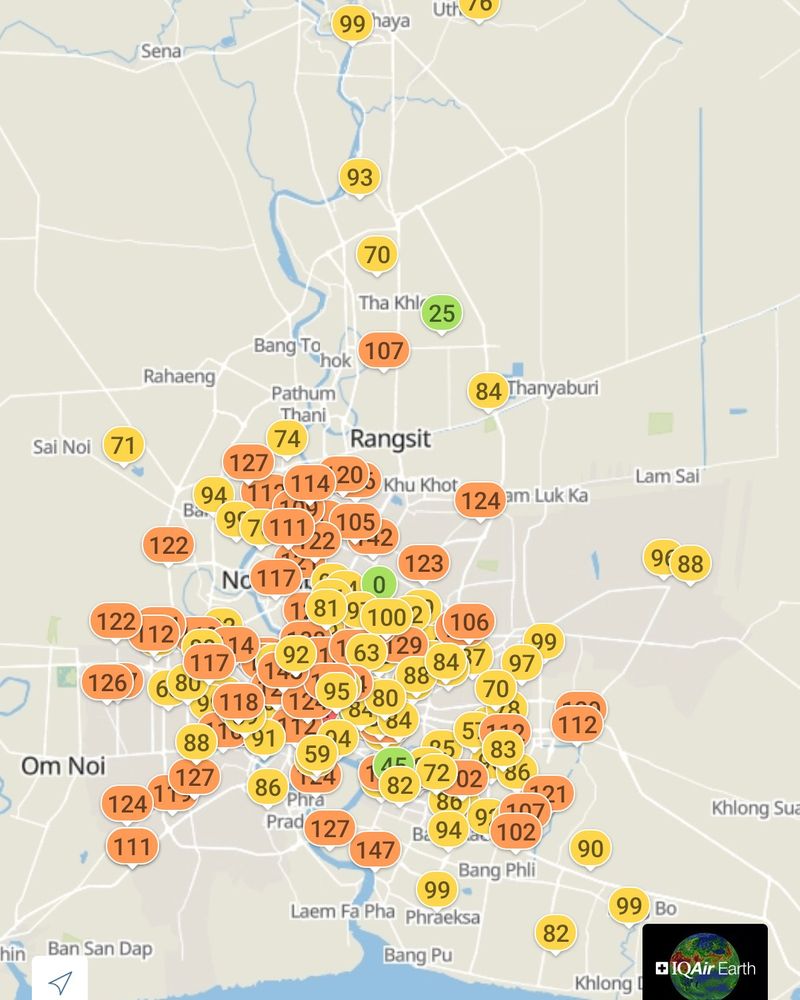Tap the 90 marker near Bang Phli
800x1000 pixels.
(x=590, y=849)
